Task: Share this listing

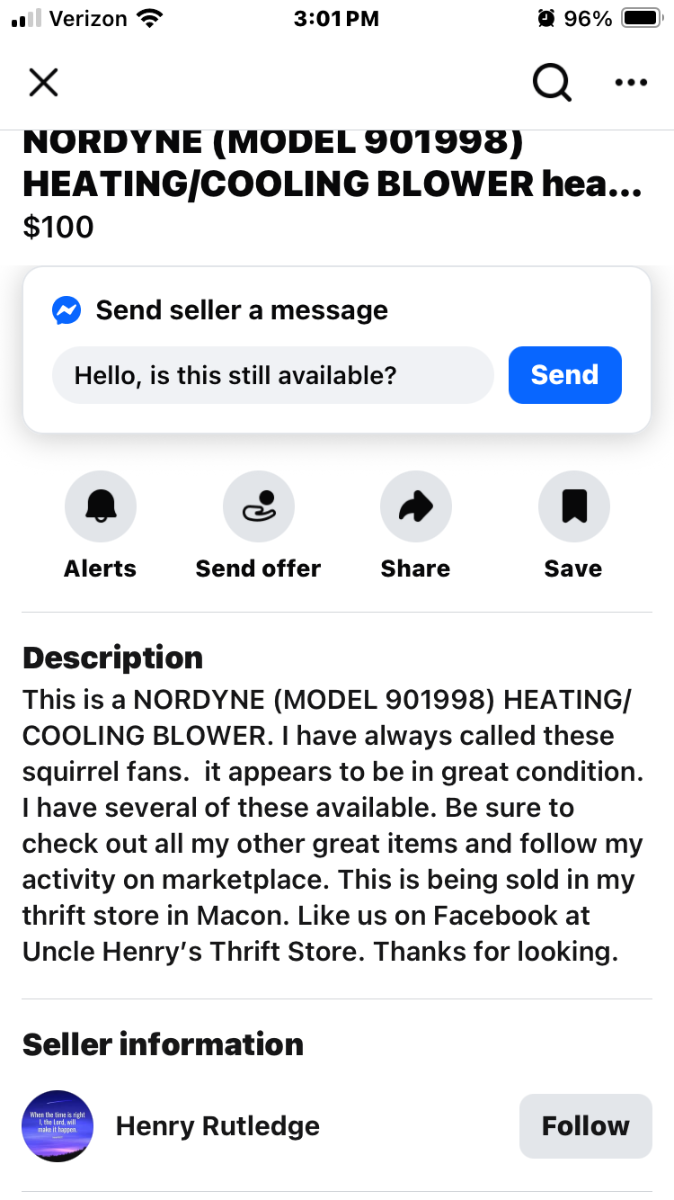Action: click(x=415, y=507)
